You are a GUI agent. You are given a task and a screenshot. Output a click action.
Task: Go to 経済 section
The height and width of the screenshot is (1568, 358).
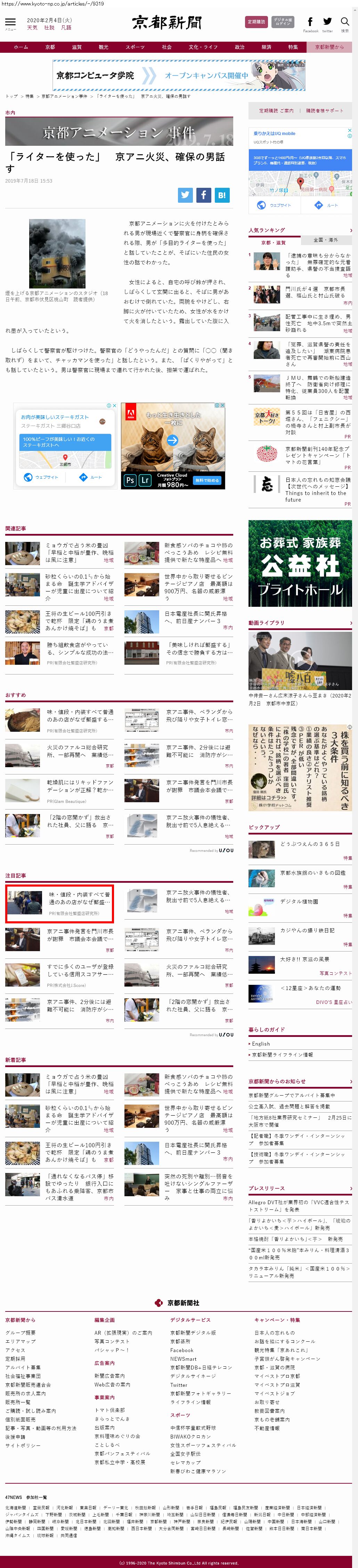tap(266, 47)
